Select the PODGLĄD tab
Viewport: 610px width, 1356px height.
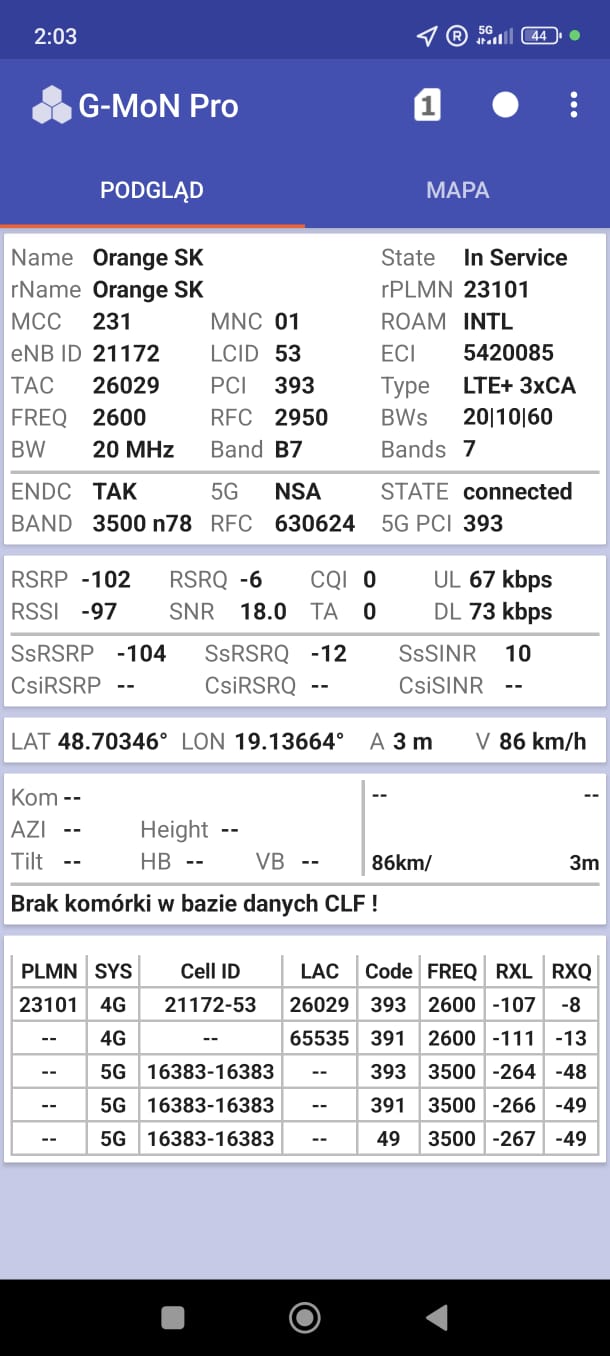(x=152, y=190)
